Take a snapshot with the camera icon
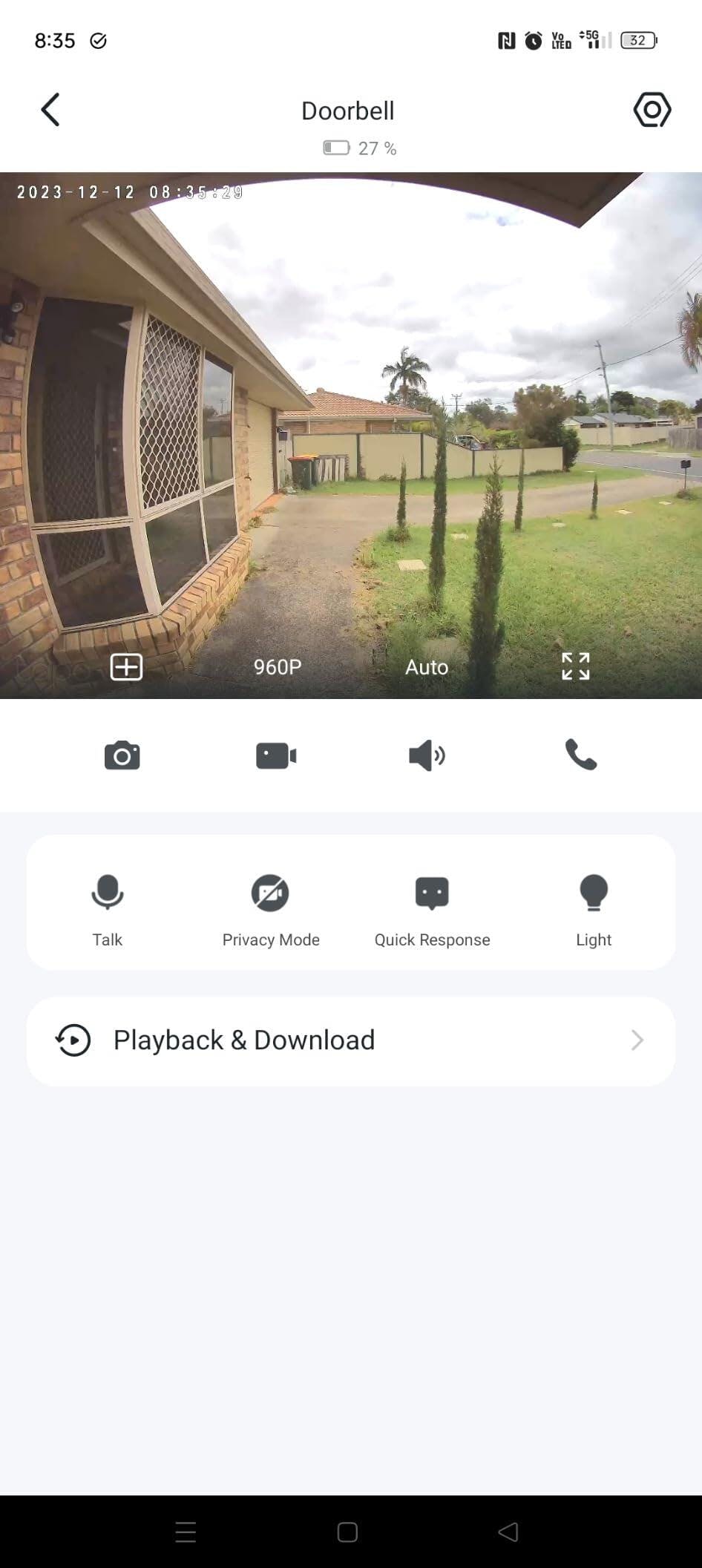The width and height of the screenshot is (702, 1568). pos(122,755)
